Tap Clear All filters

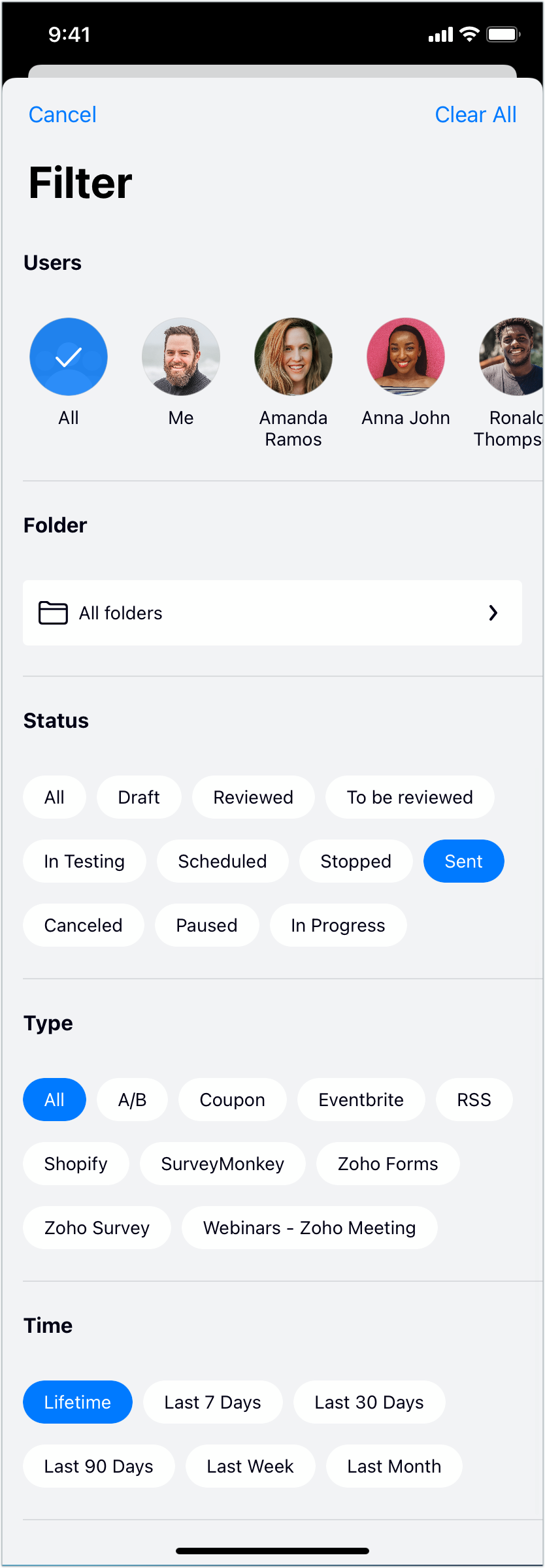(x=475, y=115)
